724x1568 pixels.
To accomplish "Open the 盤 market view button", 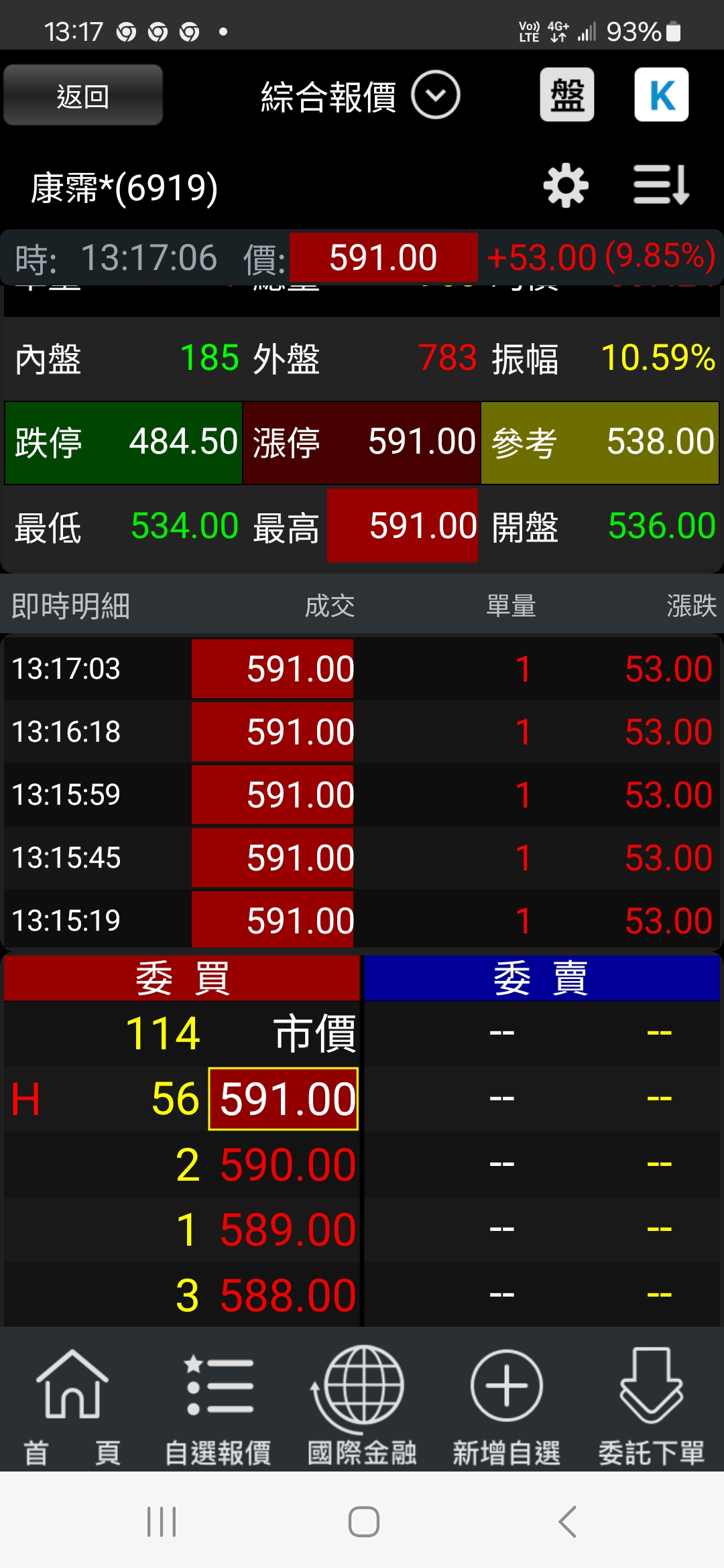I will point(566,95).
